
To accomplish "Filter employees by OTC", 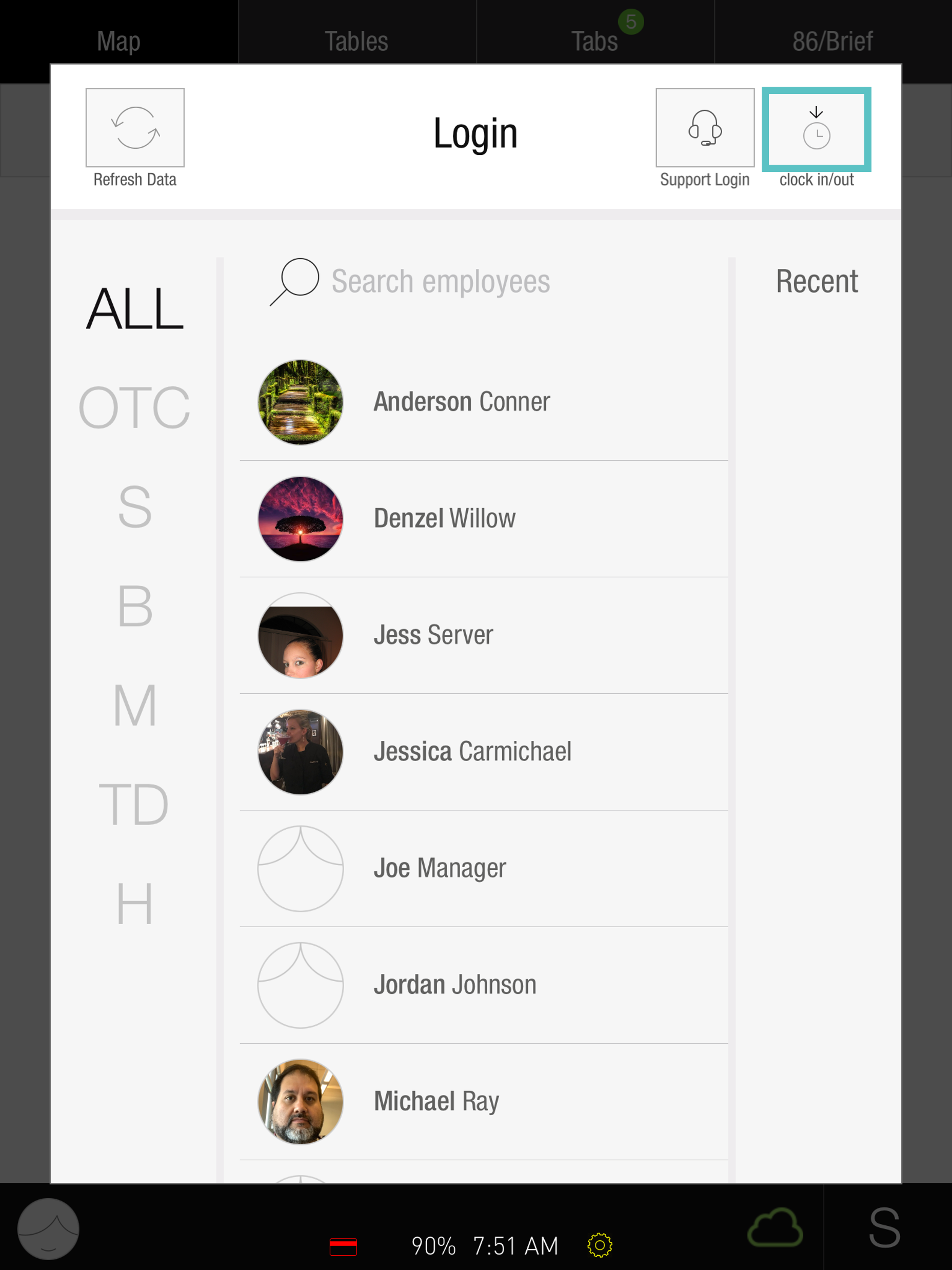I will click(135, 408).
